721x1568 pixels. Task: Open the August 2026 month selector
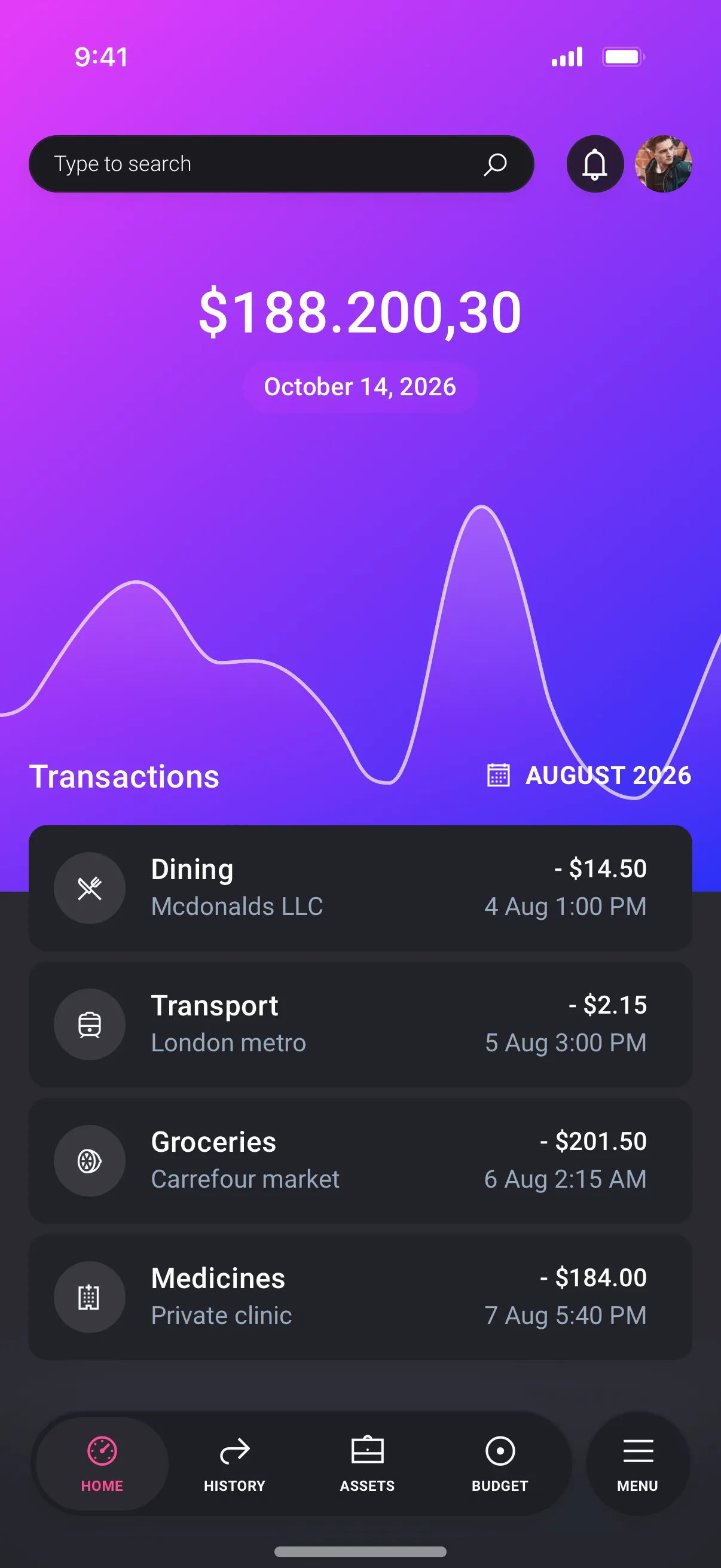pyautogui.click(x=608, y=775)
